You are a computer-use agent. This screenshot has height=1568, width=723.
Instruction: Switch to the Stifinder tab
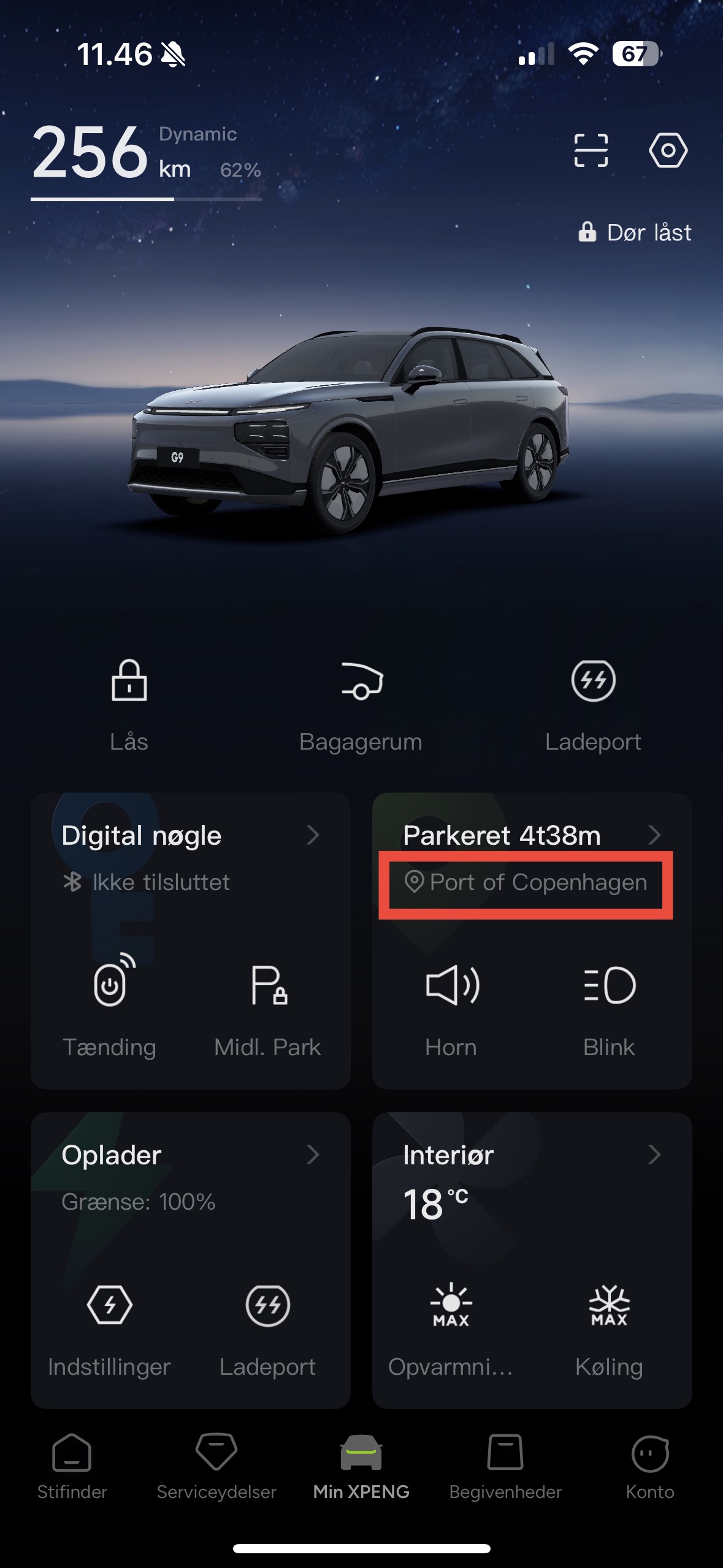(72, 1466)
